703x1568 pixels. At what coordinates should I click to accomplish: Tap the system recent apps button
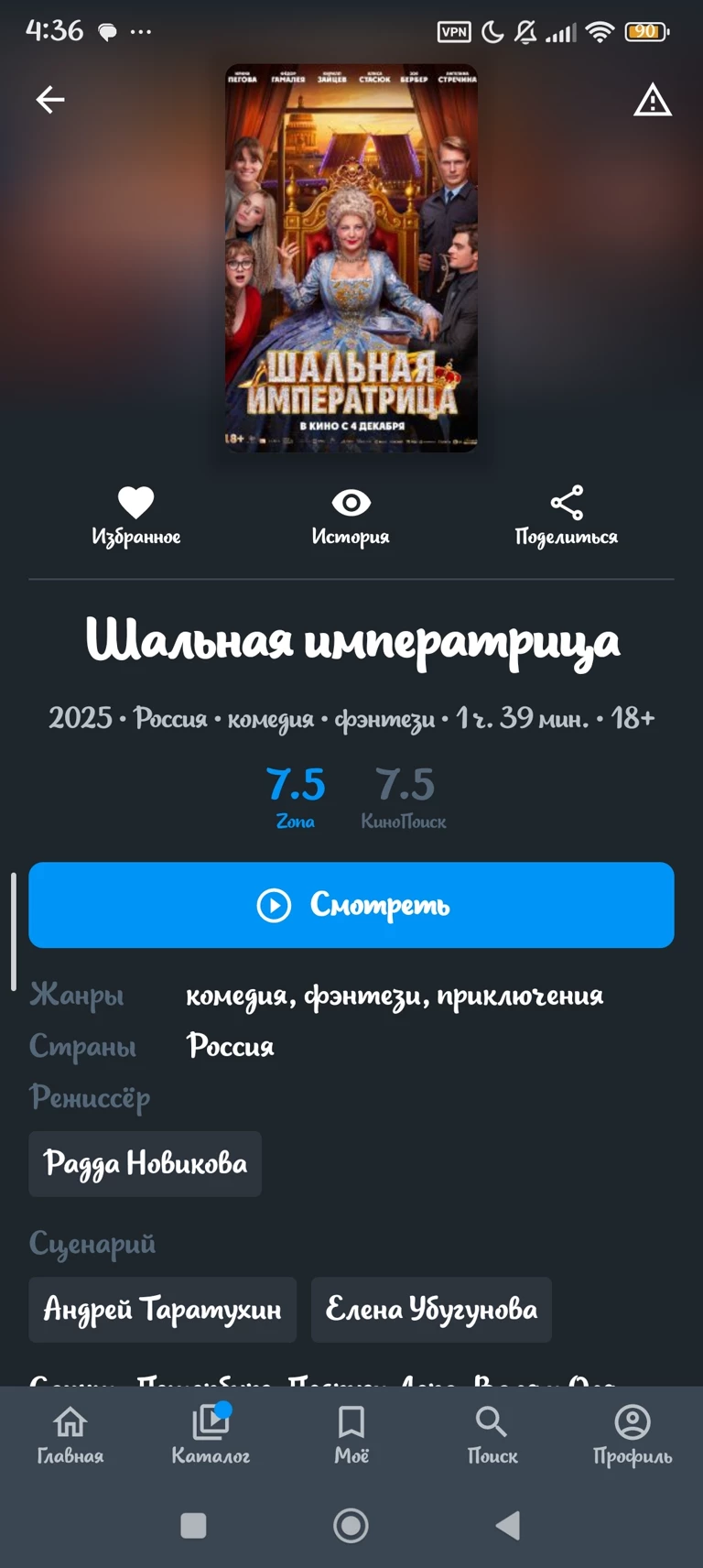click(193, 1525)
